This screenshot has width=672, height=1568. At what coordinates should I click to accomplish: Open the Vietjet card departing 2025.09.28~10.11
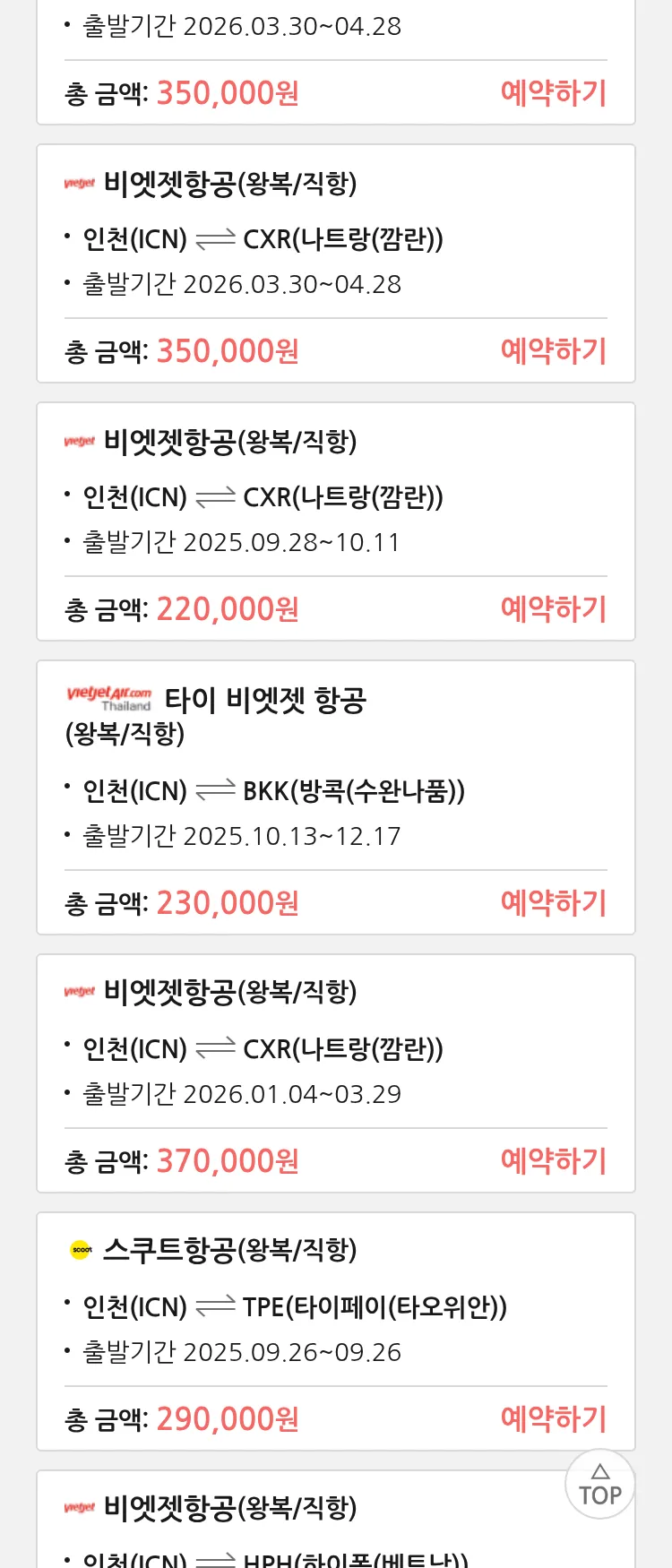pyautogui.click(x=335, y=497)
